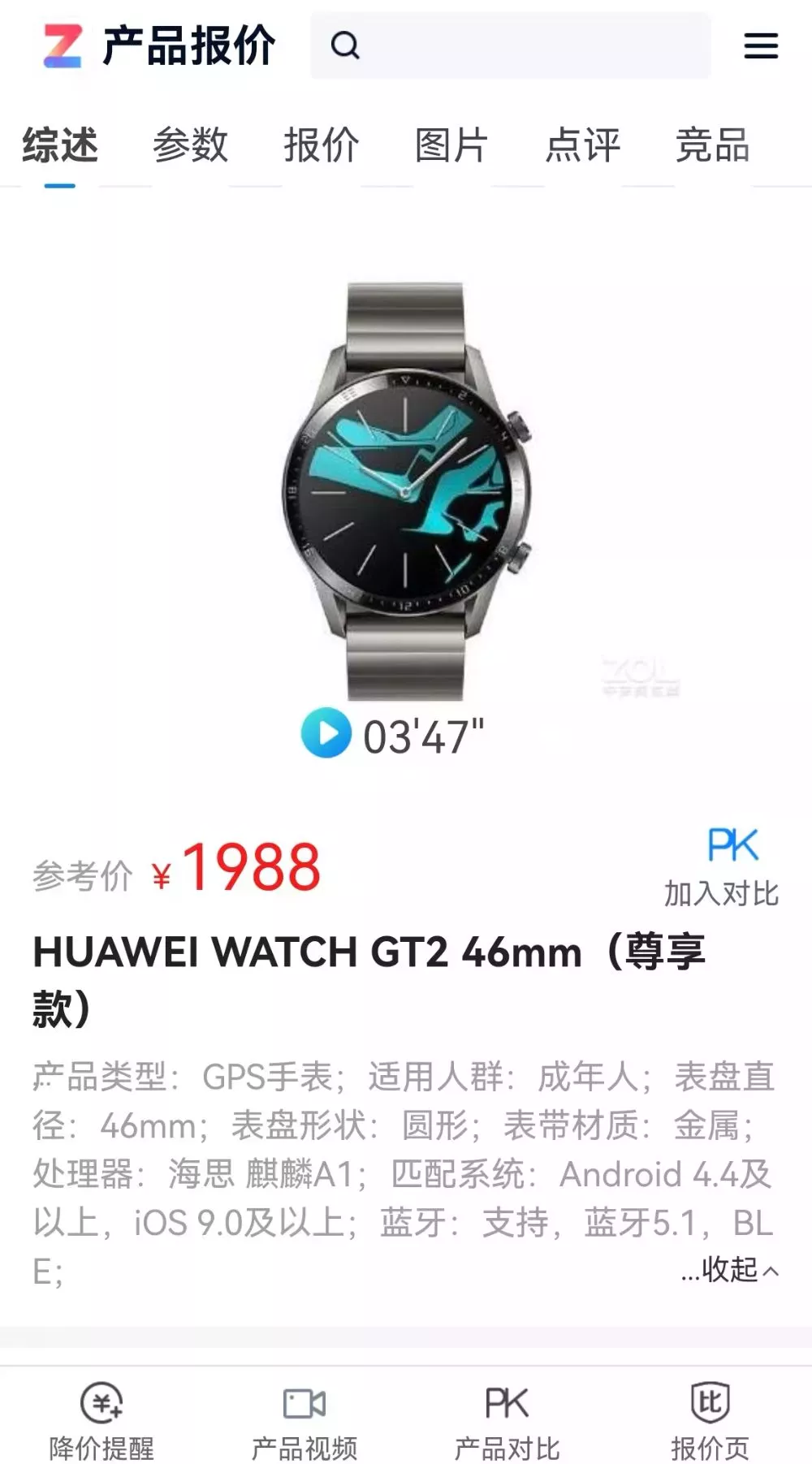Collapse the description with 收起
This screenshot has width=812, height=1464.
pos(731,1269)
